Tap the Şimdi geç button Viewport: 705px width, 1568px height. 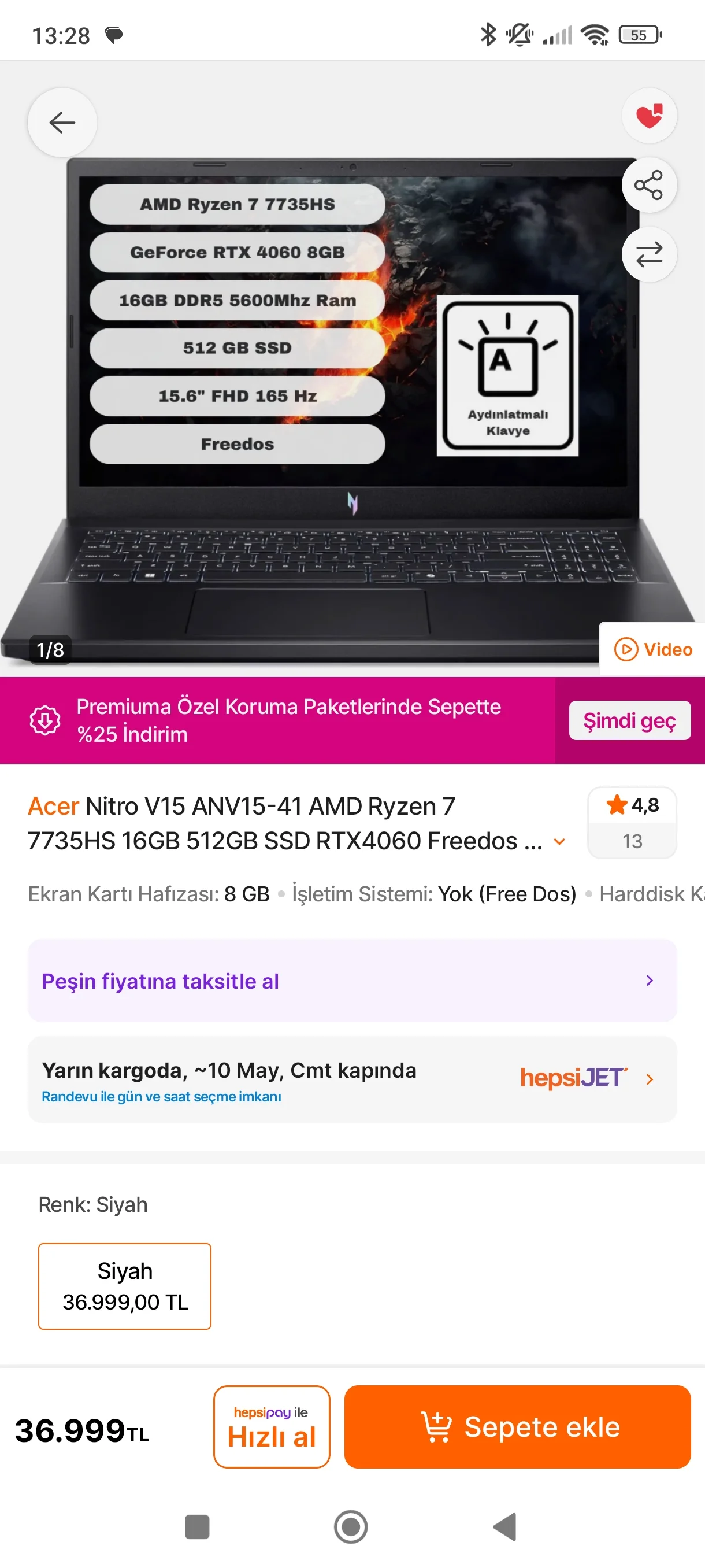coord(629,720)
